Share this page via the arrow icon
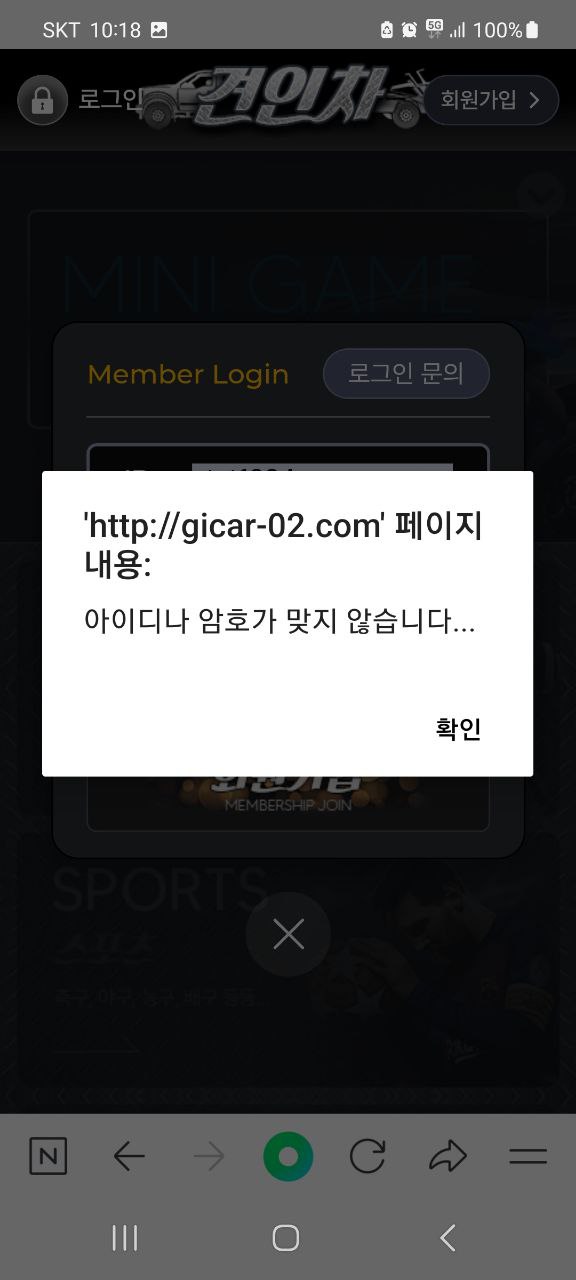The height and width of the screenshot is (1280, 576). click(x=448, y=1157)
